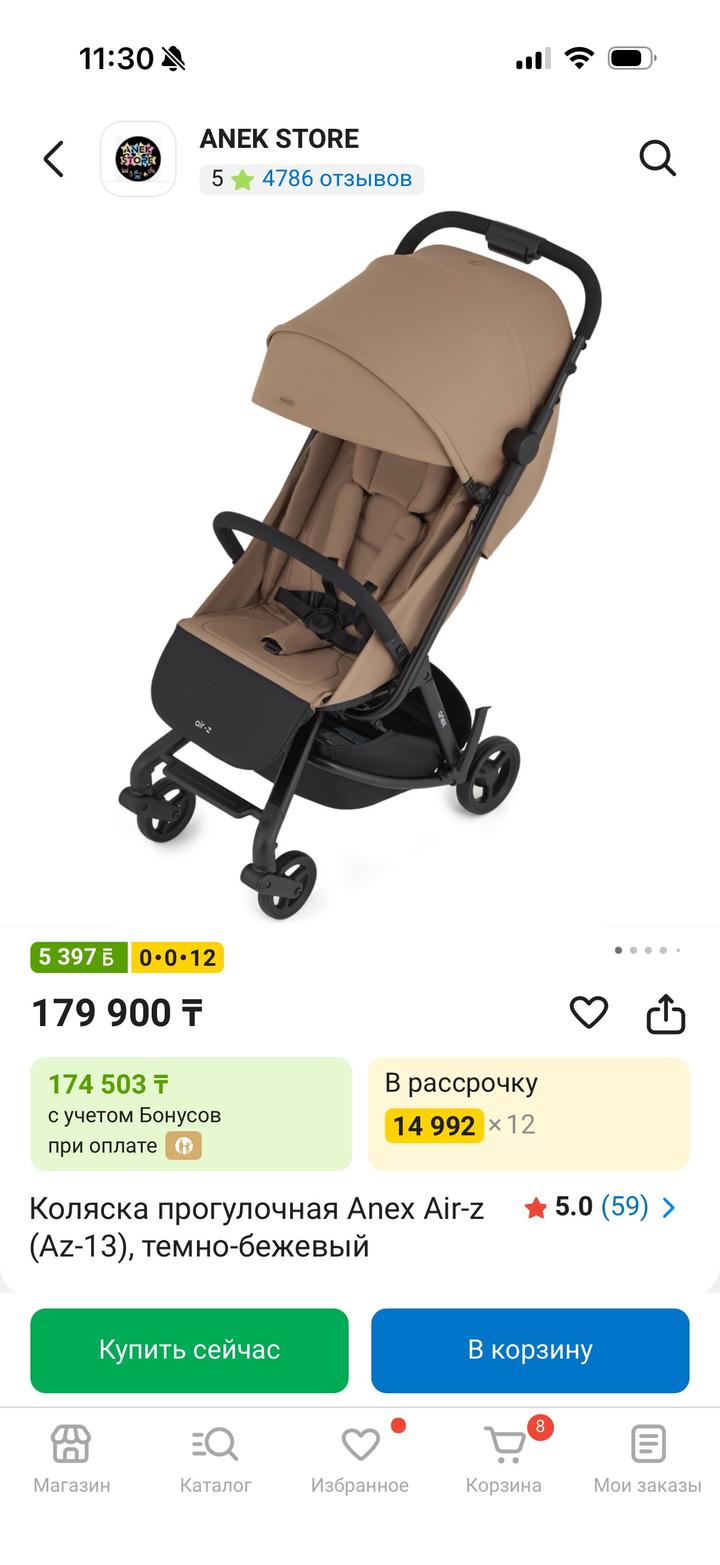Viewport: 720px width, 1565px height.
Task: Add item via В корзину button
Action: (x=530, y=1350)
